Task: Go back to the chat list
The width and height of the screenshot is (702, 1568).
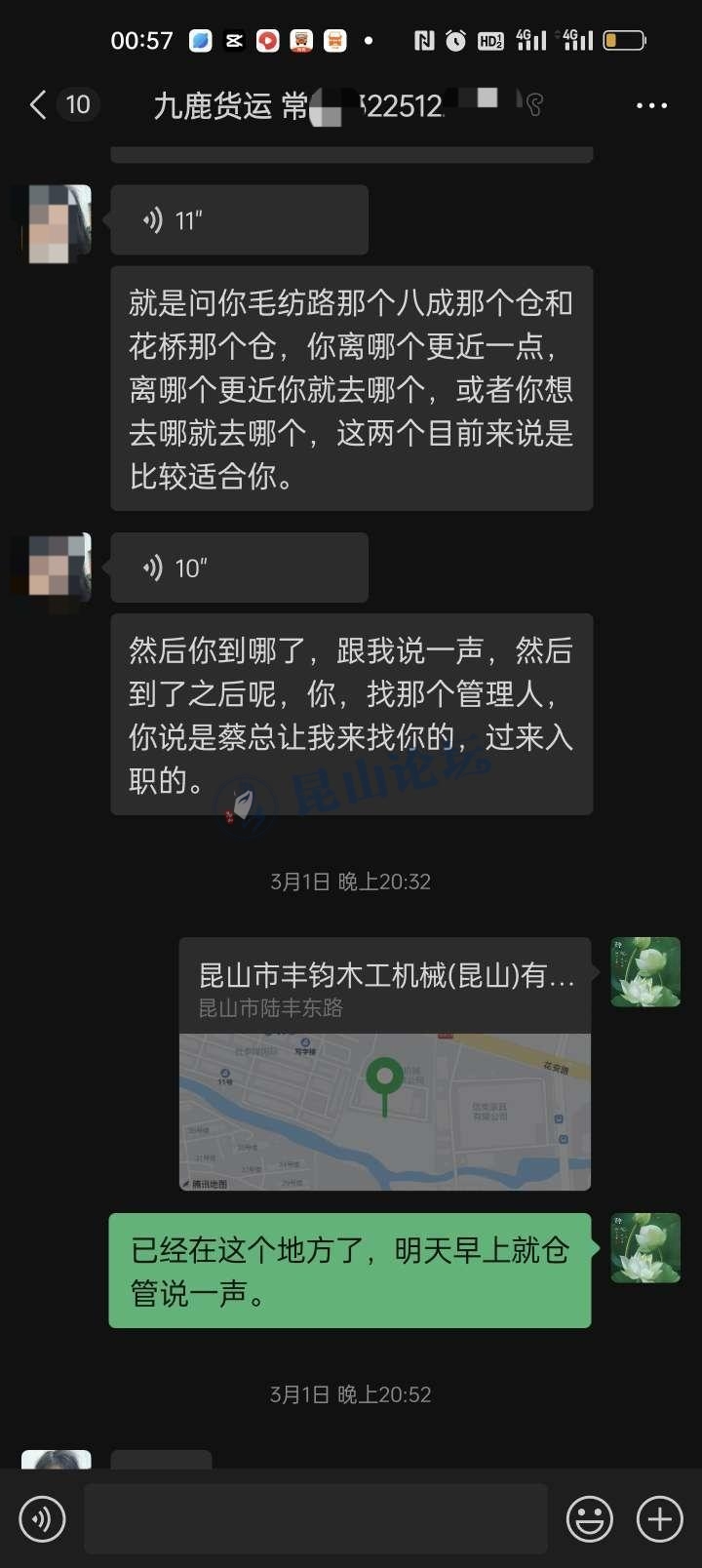Action: tap(39, 105)
